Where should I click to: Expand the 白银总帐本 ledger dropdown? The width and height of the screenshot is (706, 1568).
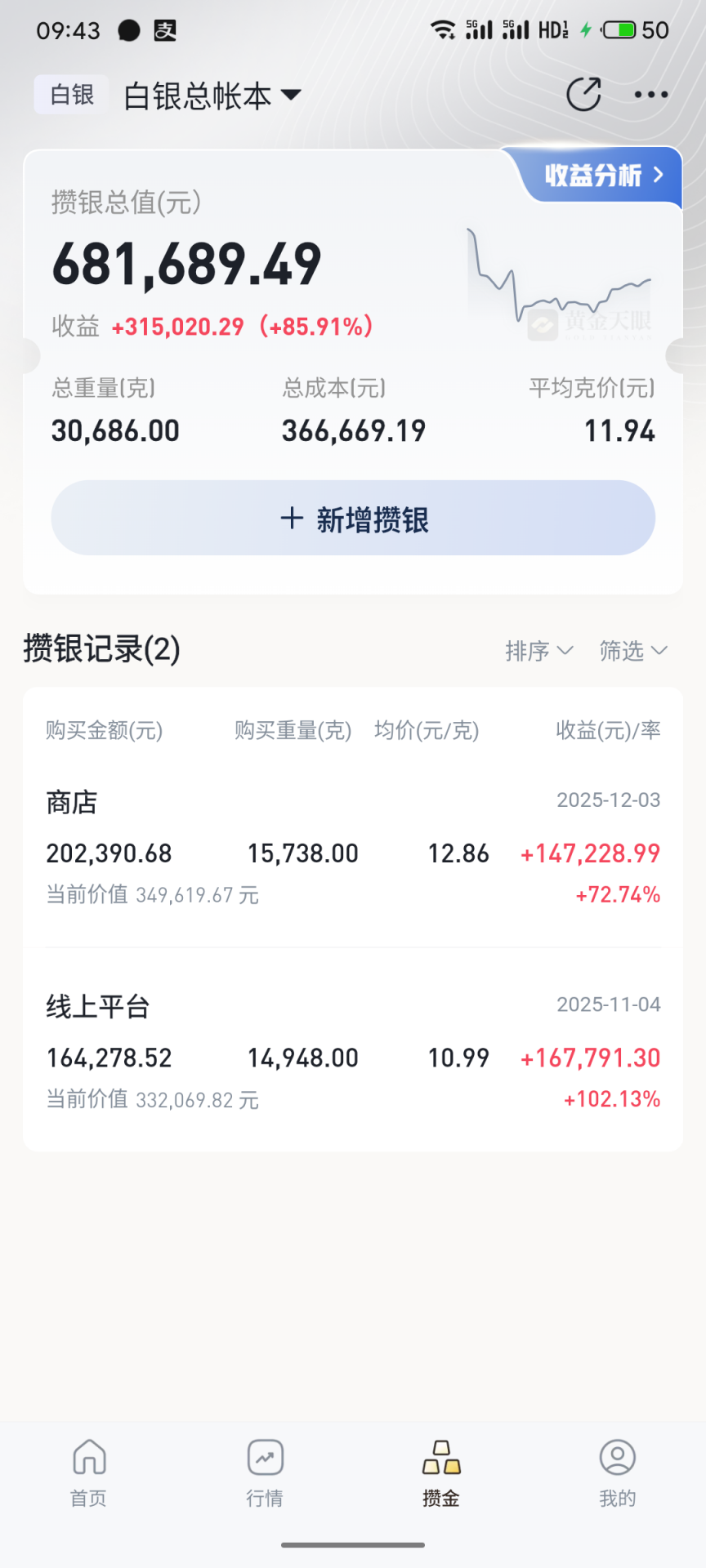tap(212, 96)
